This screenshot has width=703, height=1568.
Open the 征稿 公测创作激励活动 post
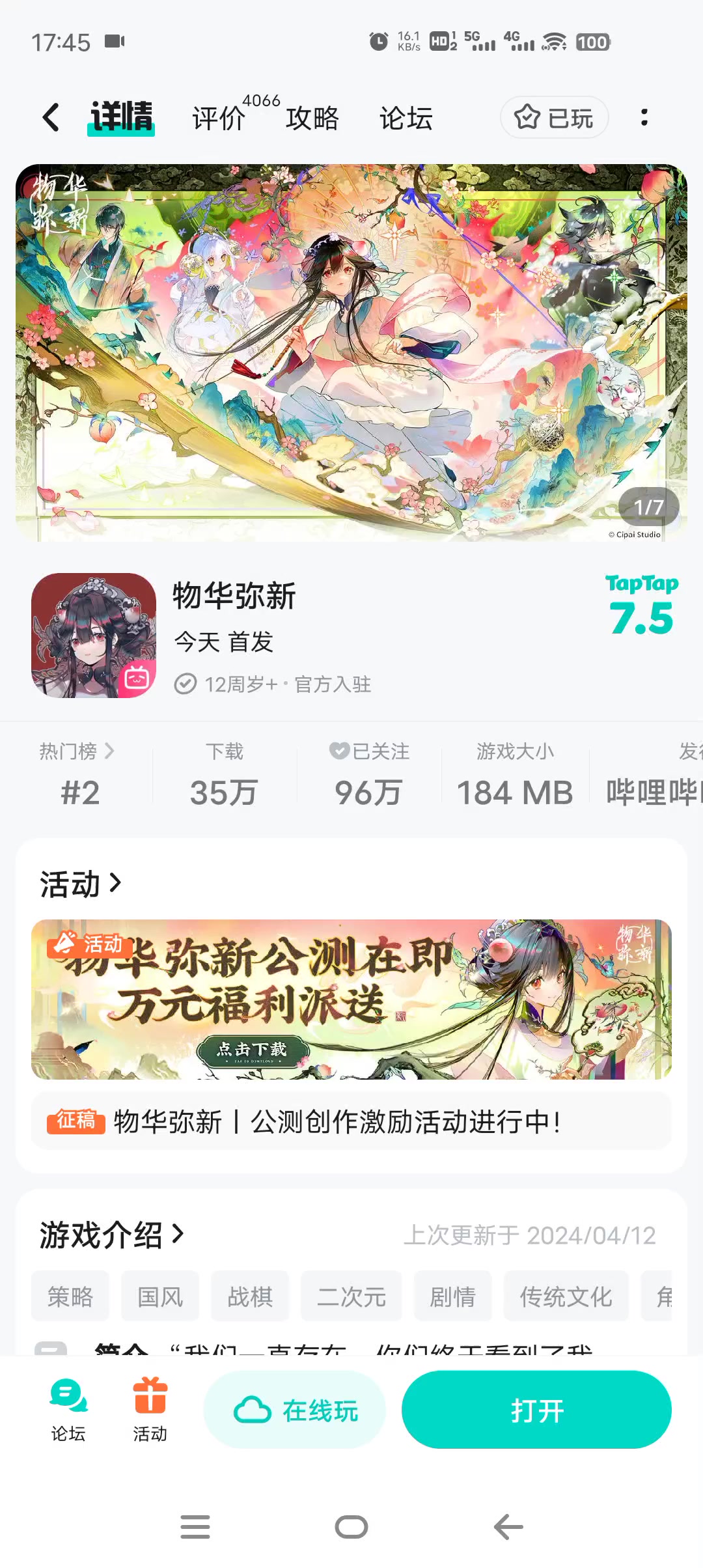coord(351,1121)
